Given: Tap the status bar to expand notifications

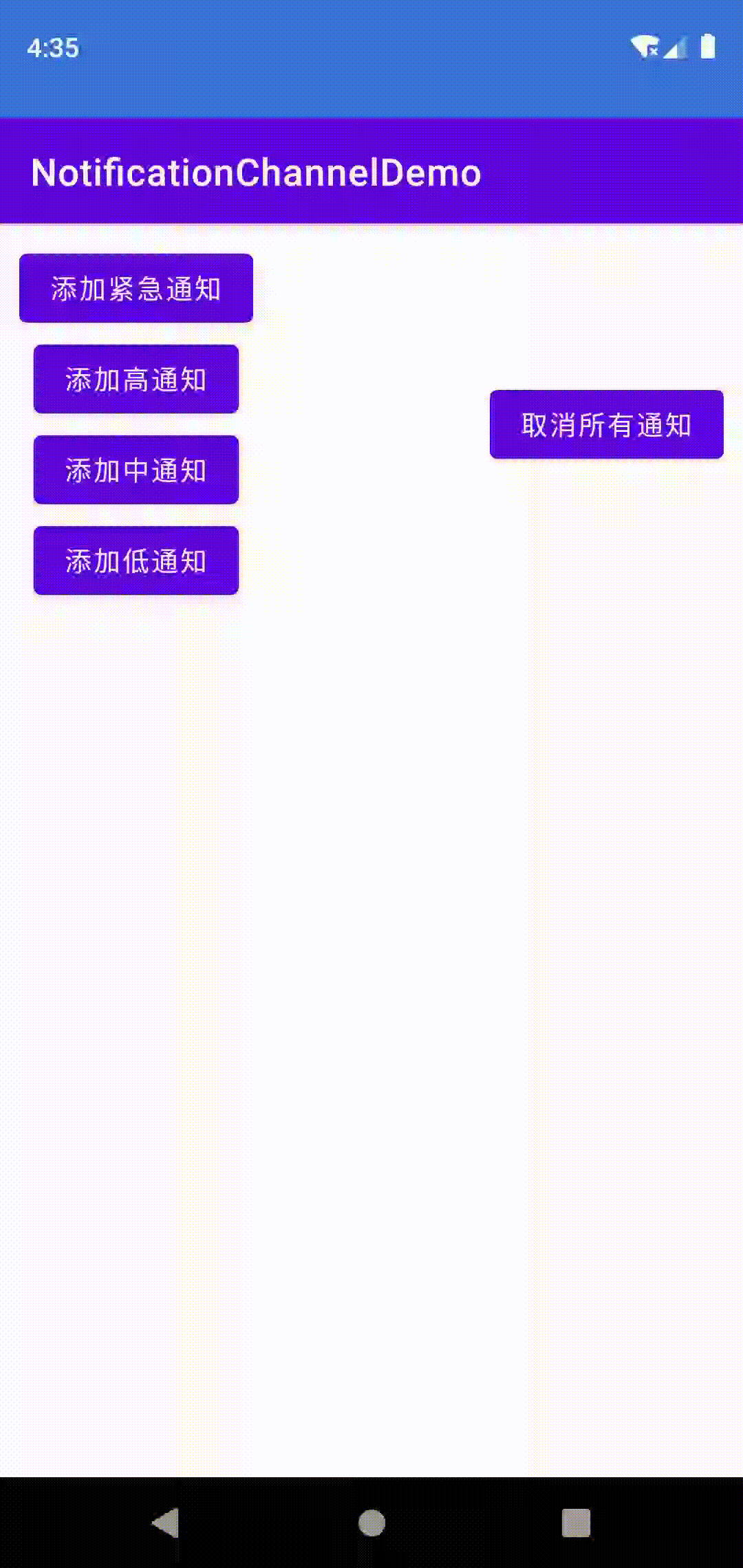Looking at the screenshot, I should click(371, 48).
